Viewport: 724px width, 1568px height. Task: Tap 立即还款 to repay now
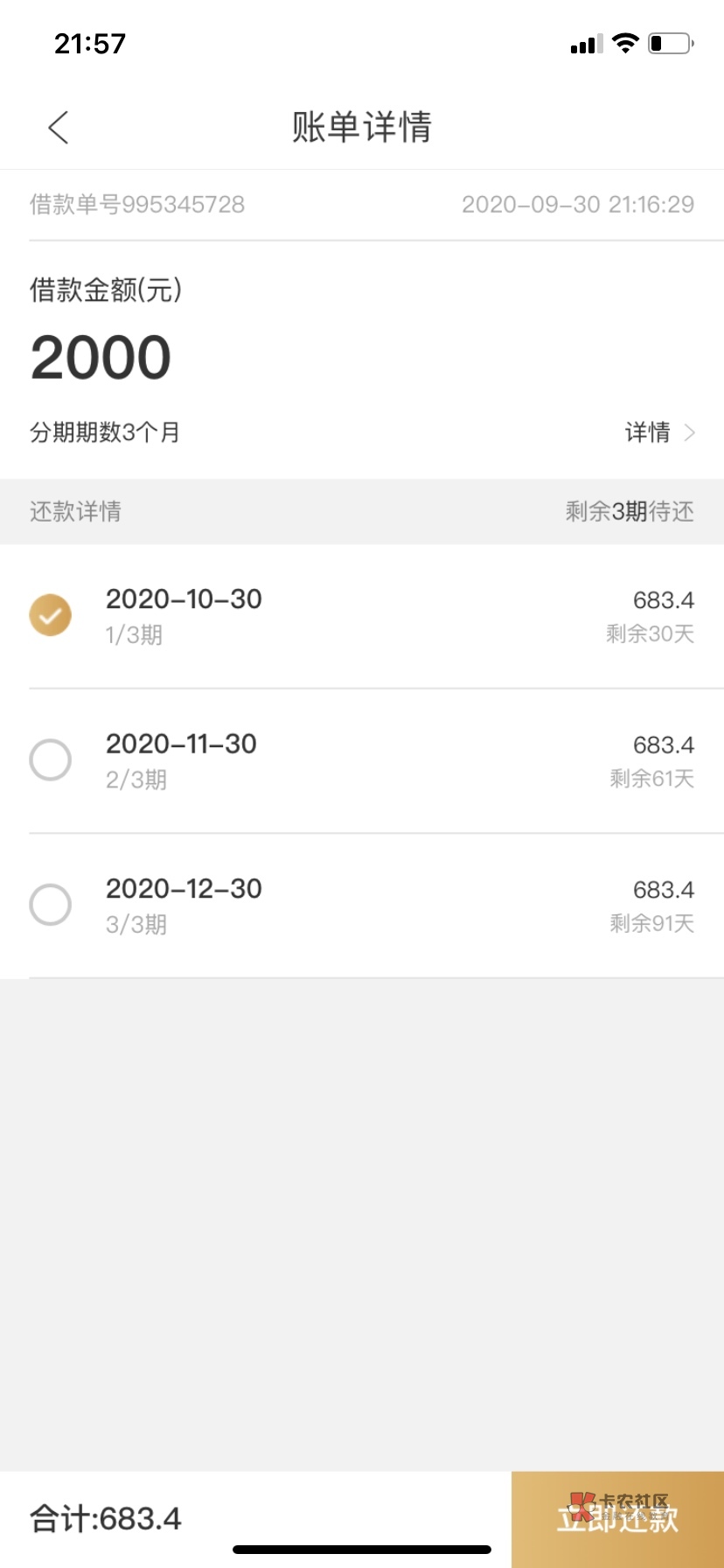617,1519
